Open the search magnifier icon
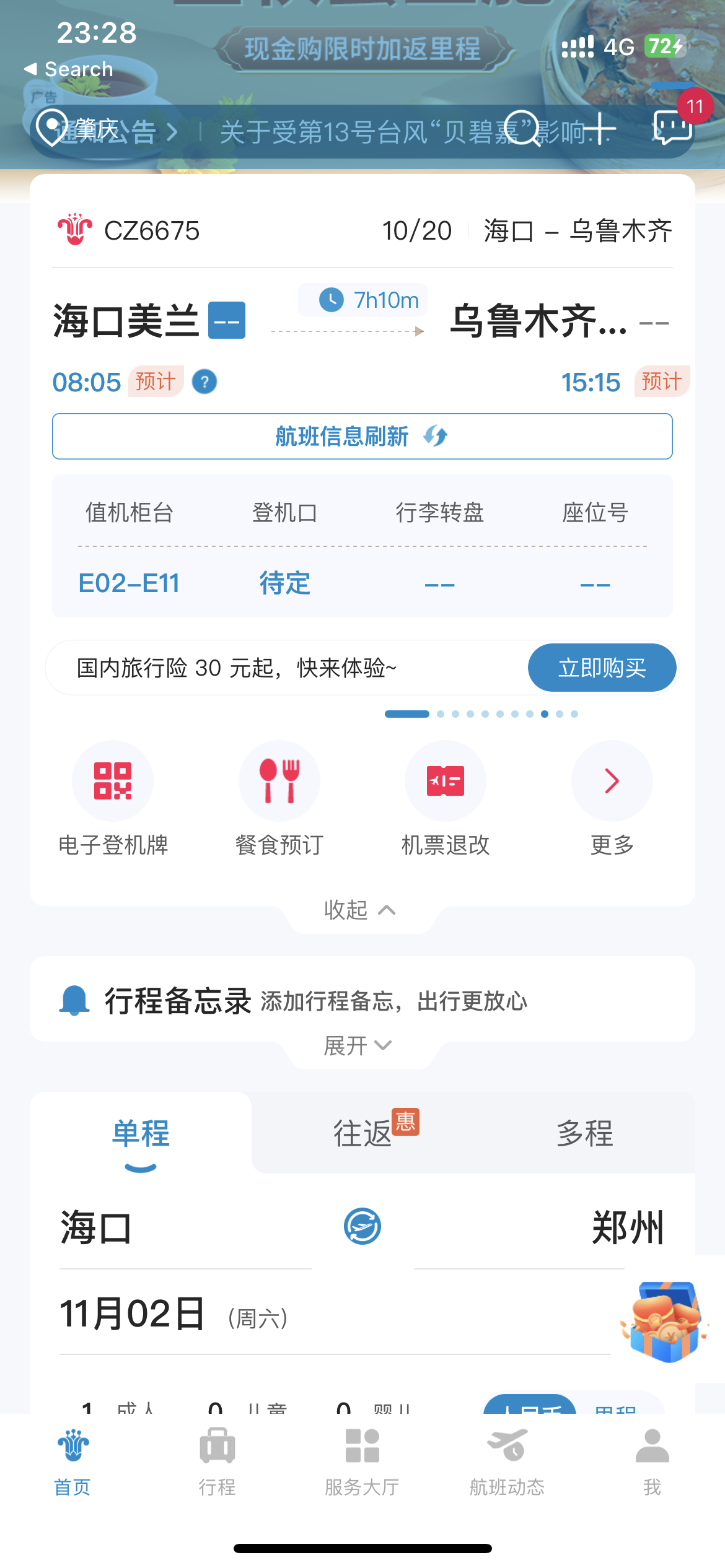Viewport: 725px width, 1568px height. 521,128
